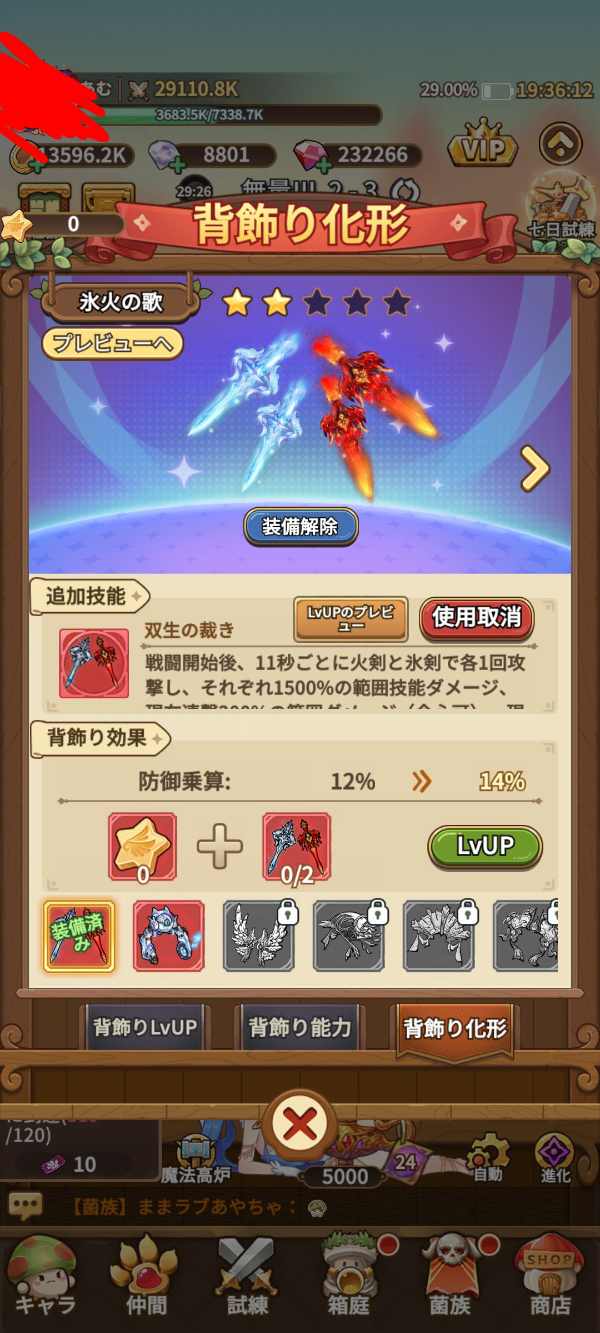
Task: Select the blue armor ornament tile
Action: [x=169, y=936]
